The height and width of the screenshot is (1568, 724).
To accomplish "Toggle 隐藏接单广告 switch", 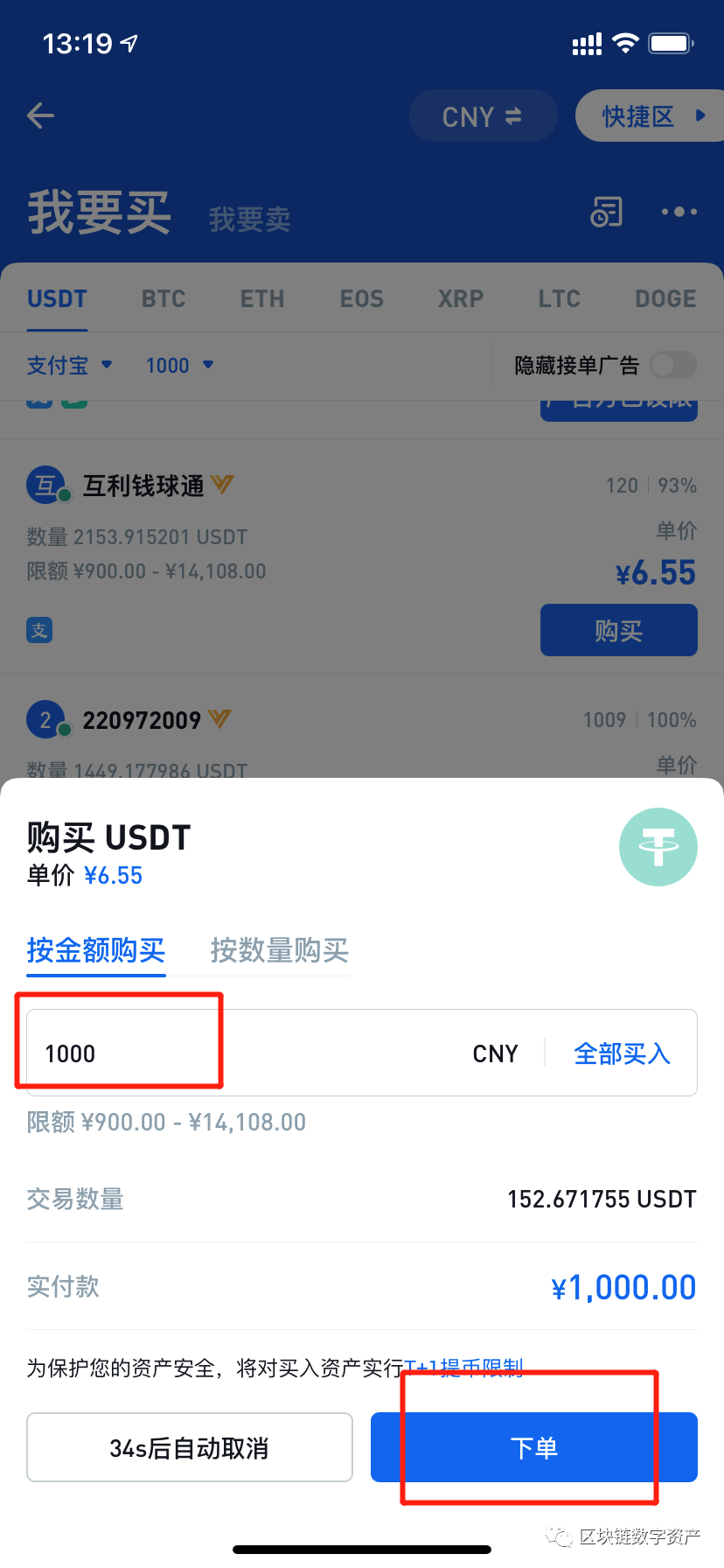I will coord(672,366).
